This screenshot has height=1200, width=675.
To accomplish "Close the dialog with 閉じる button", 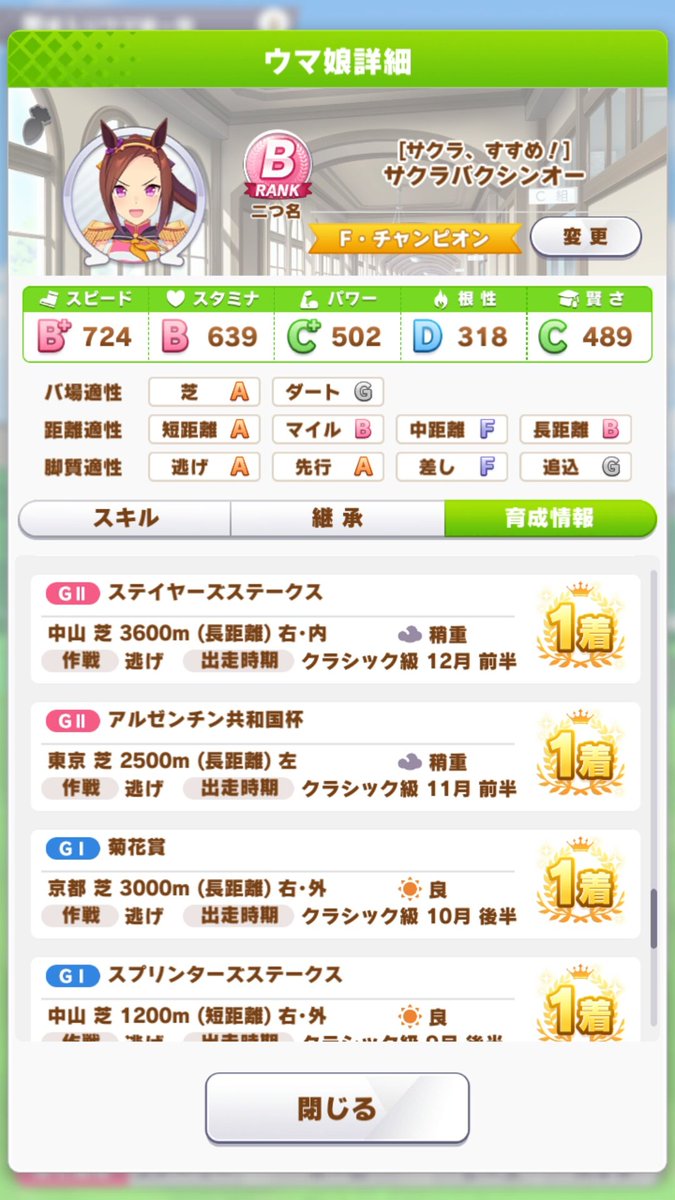I will tap(337, 1108).
